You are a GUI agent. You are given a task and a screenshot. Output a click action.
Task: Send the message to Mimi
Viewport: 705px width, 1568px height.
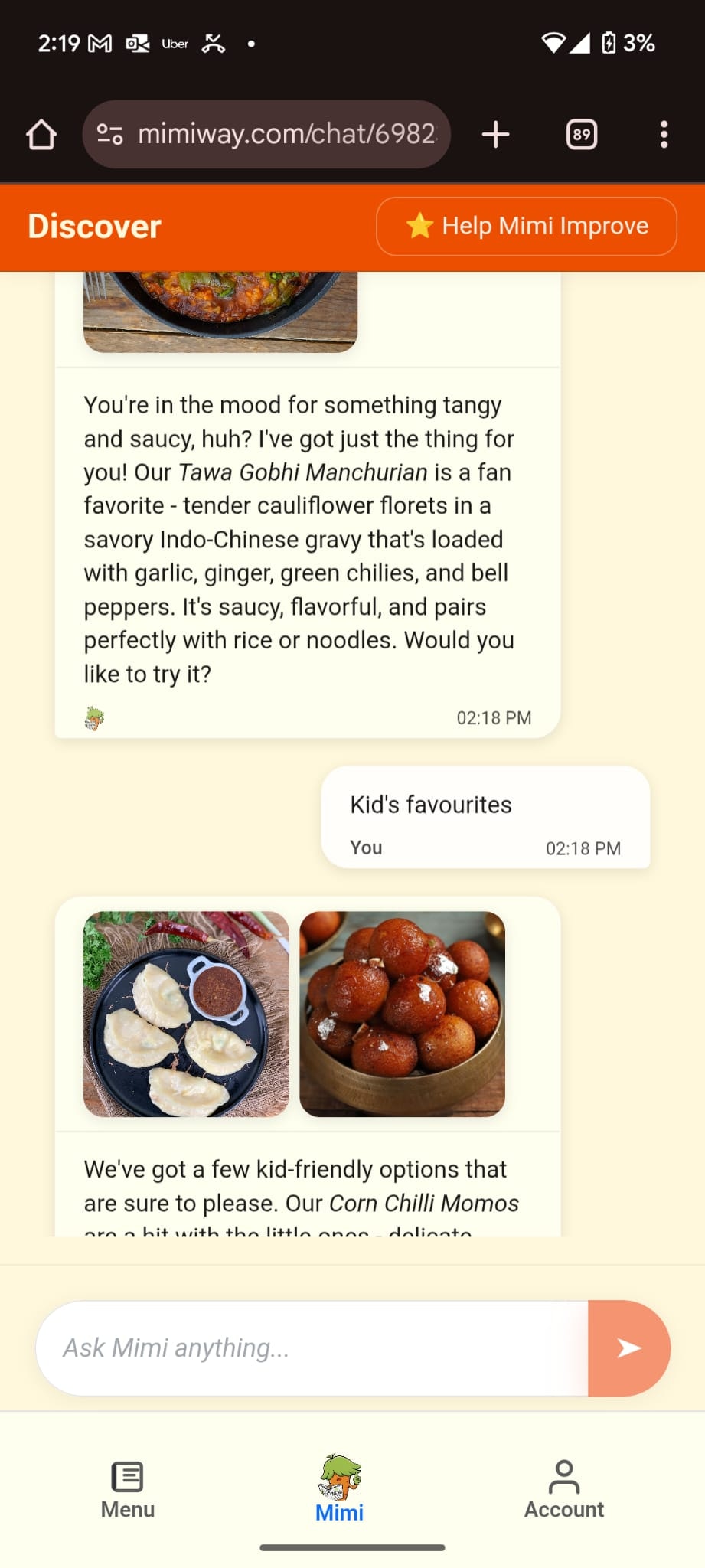coord(628,1347)
